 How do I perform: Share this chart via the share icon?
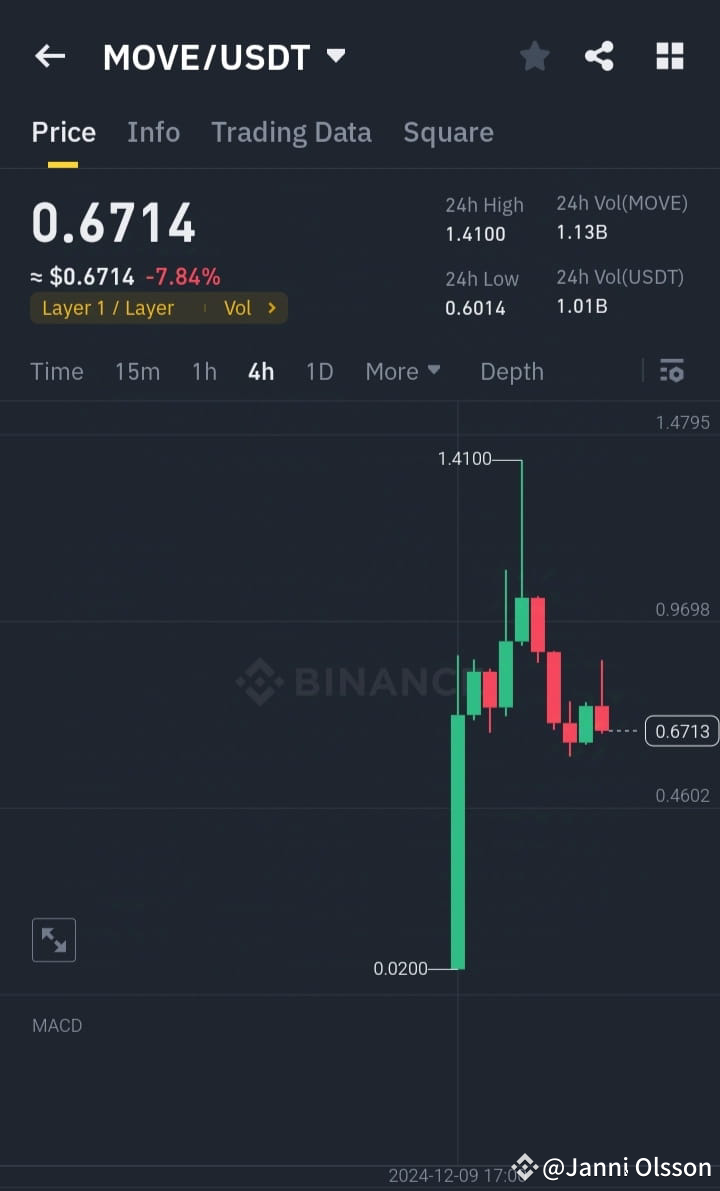[x=599, y=56]
